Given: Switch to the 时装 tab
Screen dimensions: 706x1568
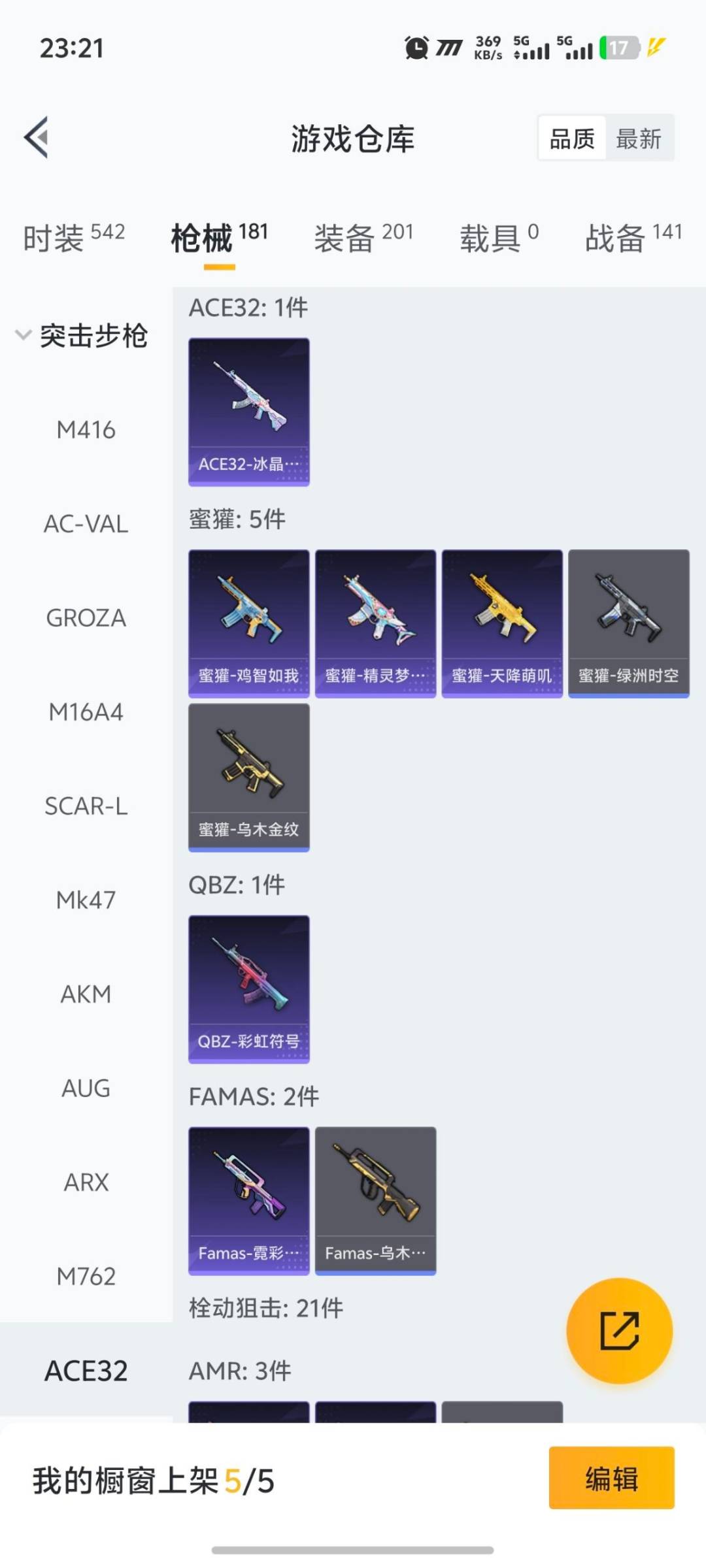Looking at the screenshot, I should [x=73, y=238].
